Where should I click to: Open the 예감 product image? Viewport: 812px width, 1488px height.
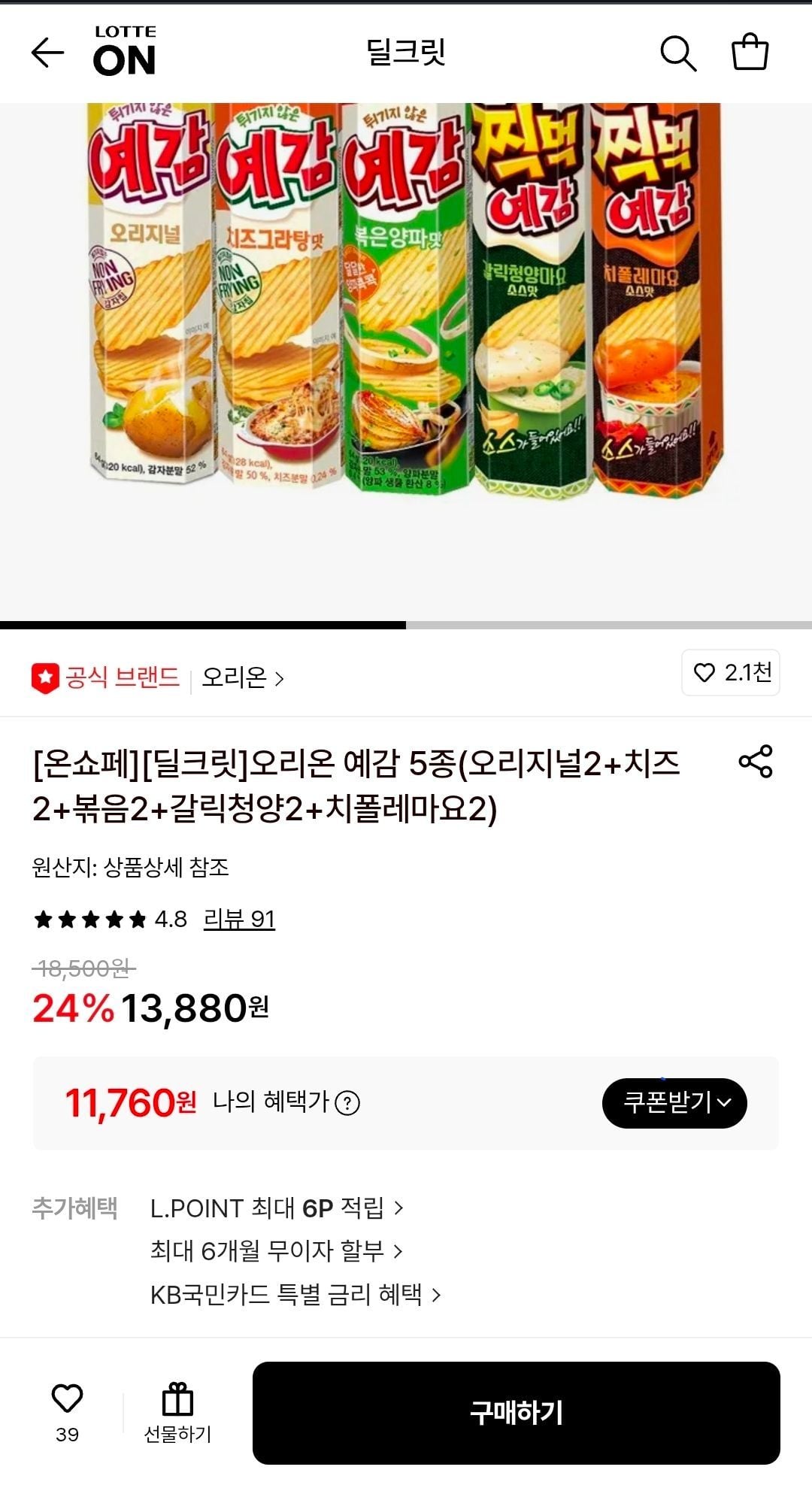coord(406,301)
